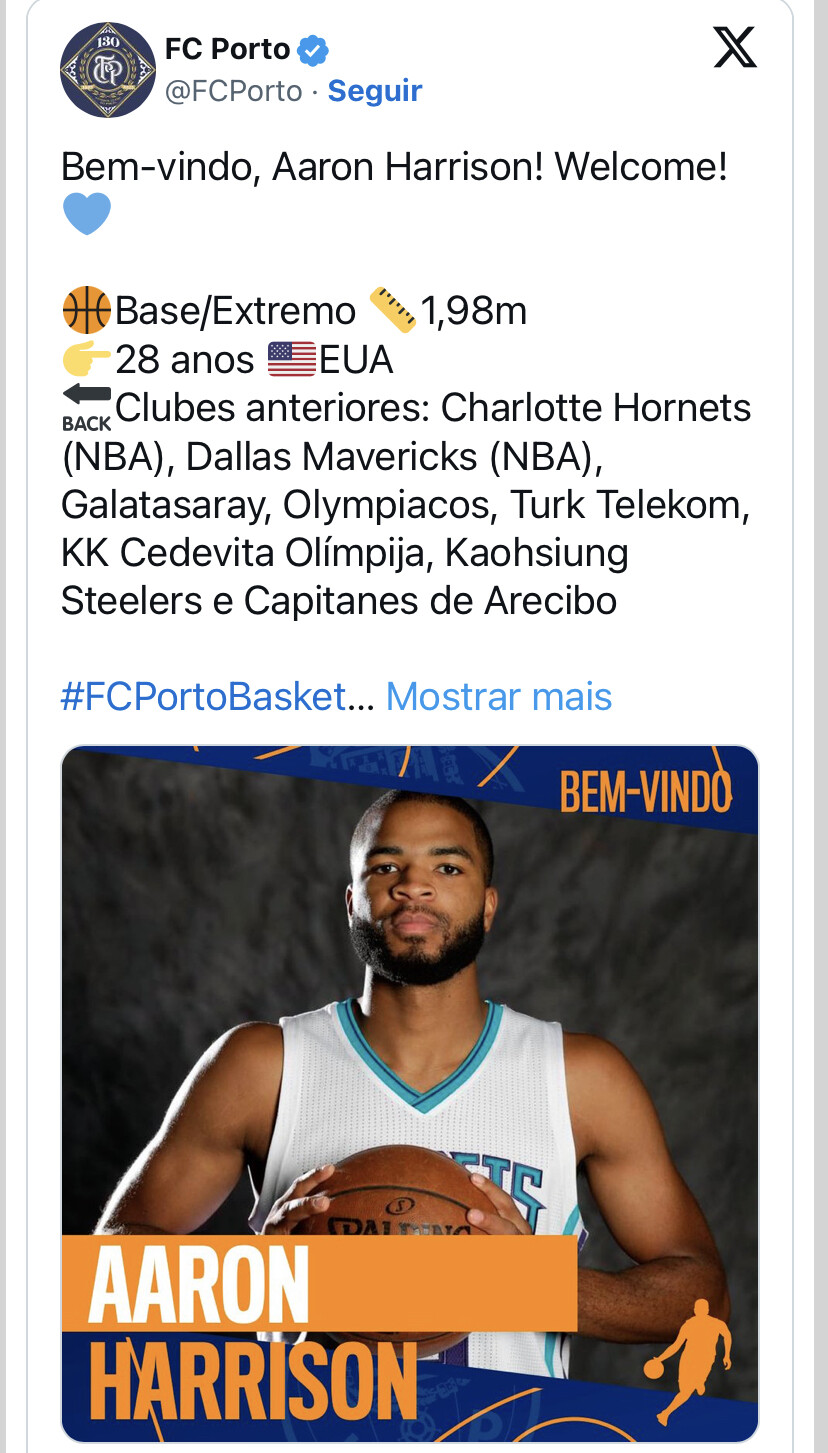
Task: Open the X logo link
Action: tap(735, 48)
